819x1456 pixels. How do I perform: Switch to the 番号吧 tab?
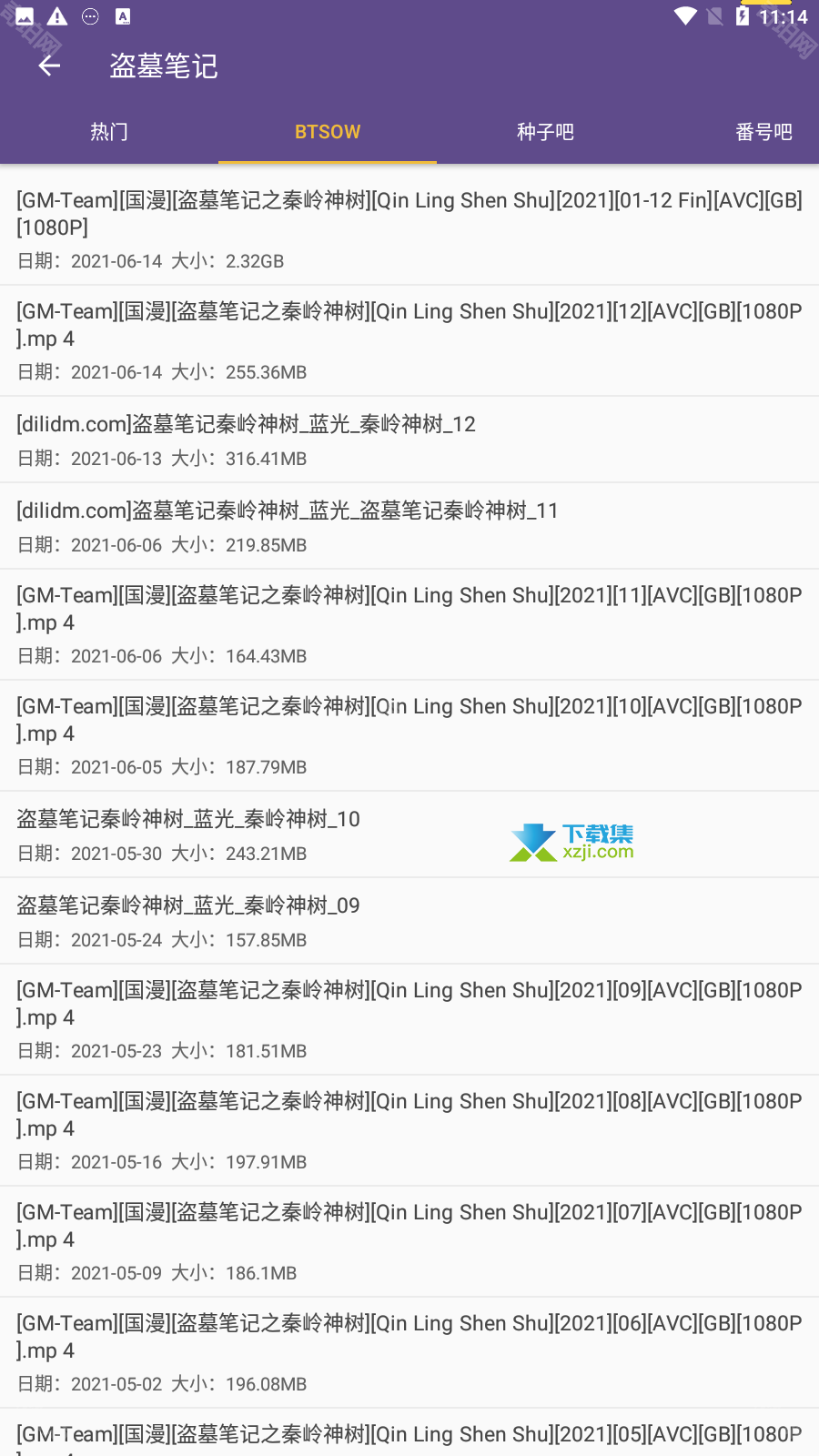coord(763,131)
